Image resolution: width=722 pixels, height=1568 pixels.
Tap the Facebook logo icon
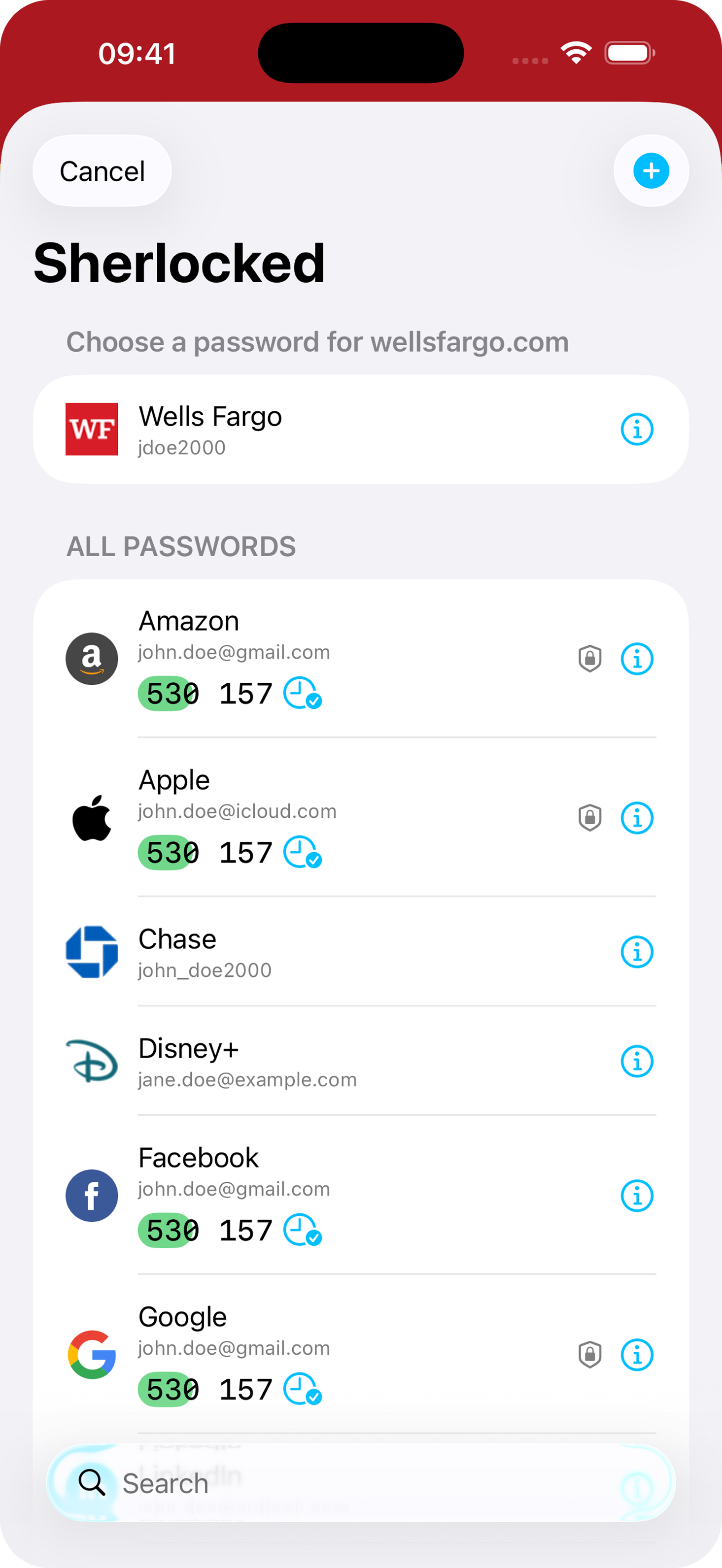pos(91,1195)
